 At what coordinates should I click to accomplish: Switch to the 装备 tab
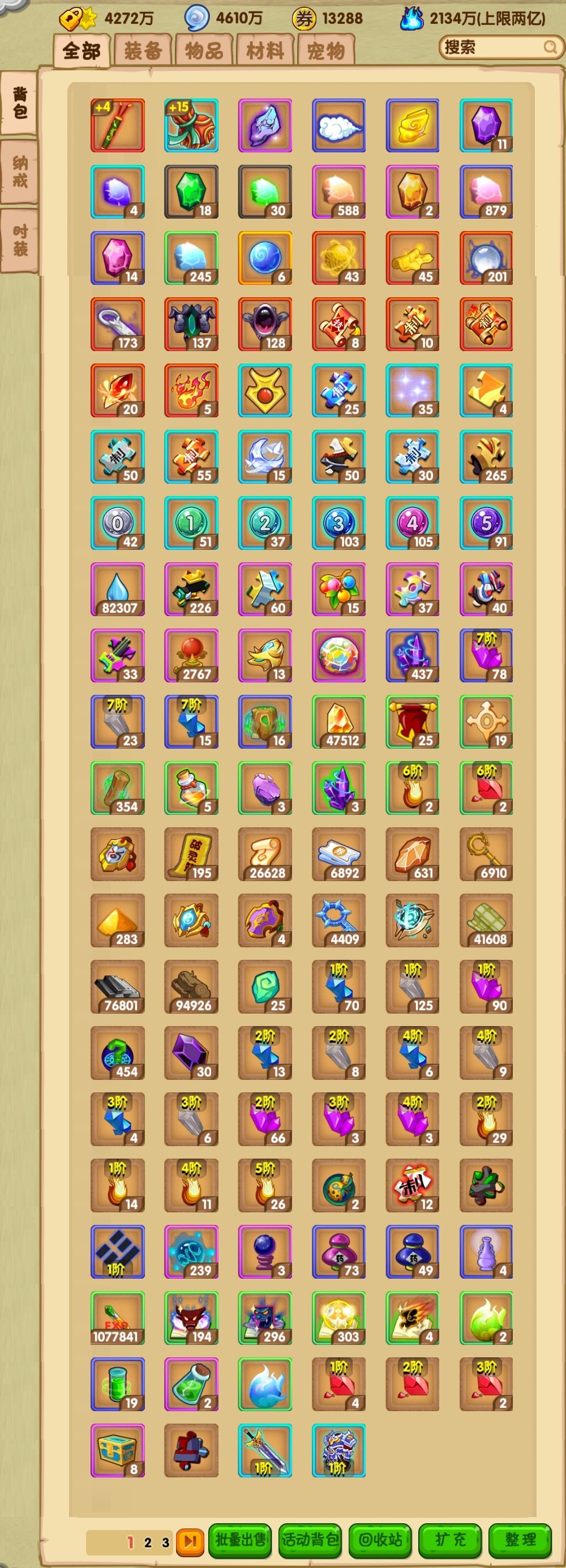click(143, 50)
